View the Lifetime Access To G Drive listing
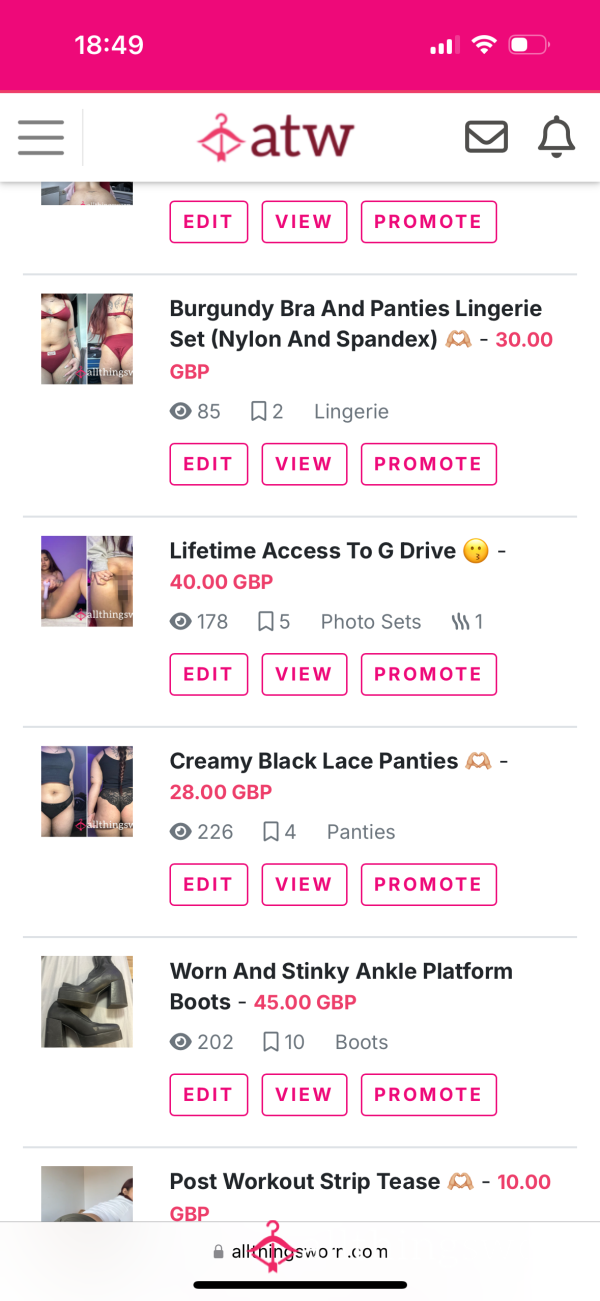This screenshot has height=1301, width=600. (304, 674)
